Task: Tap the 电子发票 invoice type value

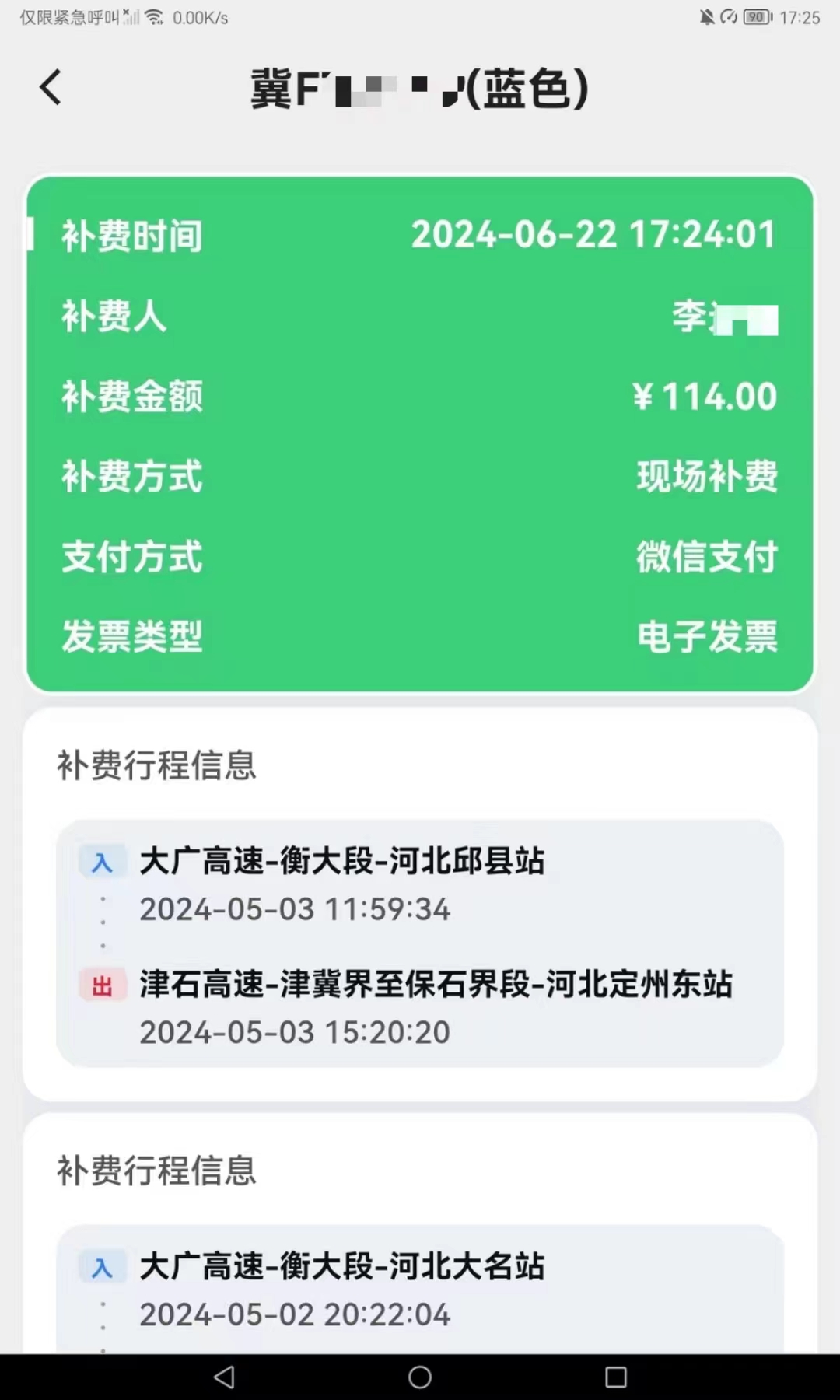Action: pos(706,638)
